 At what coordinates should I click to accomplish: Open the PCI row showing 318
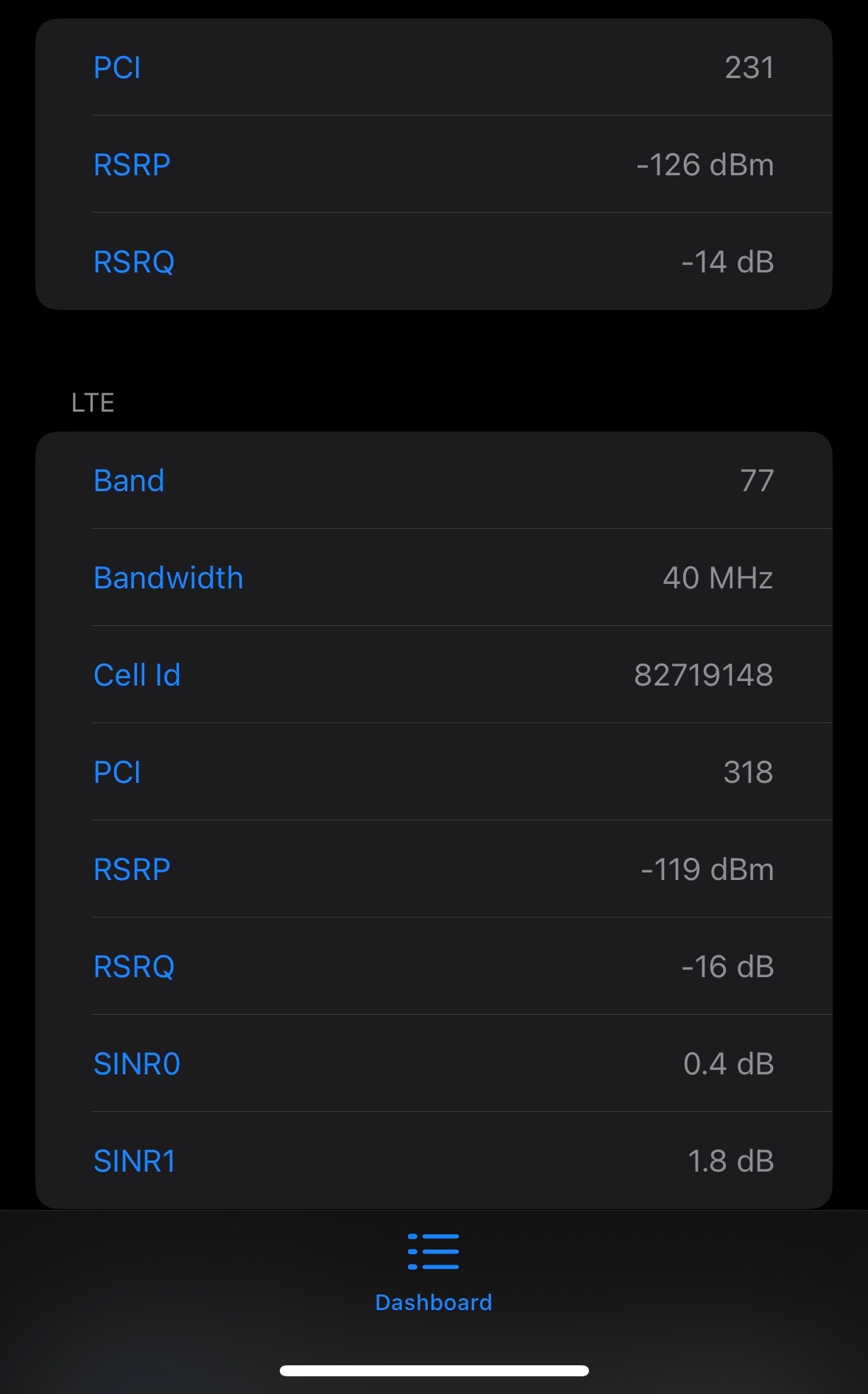click(434, 772)
